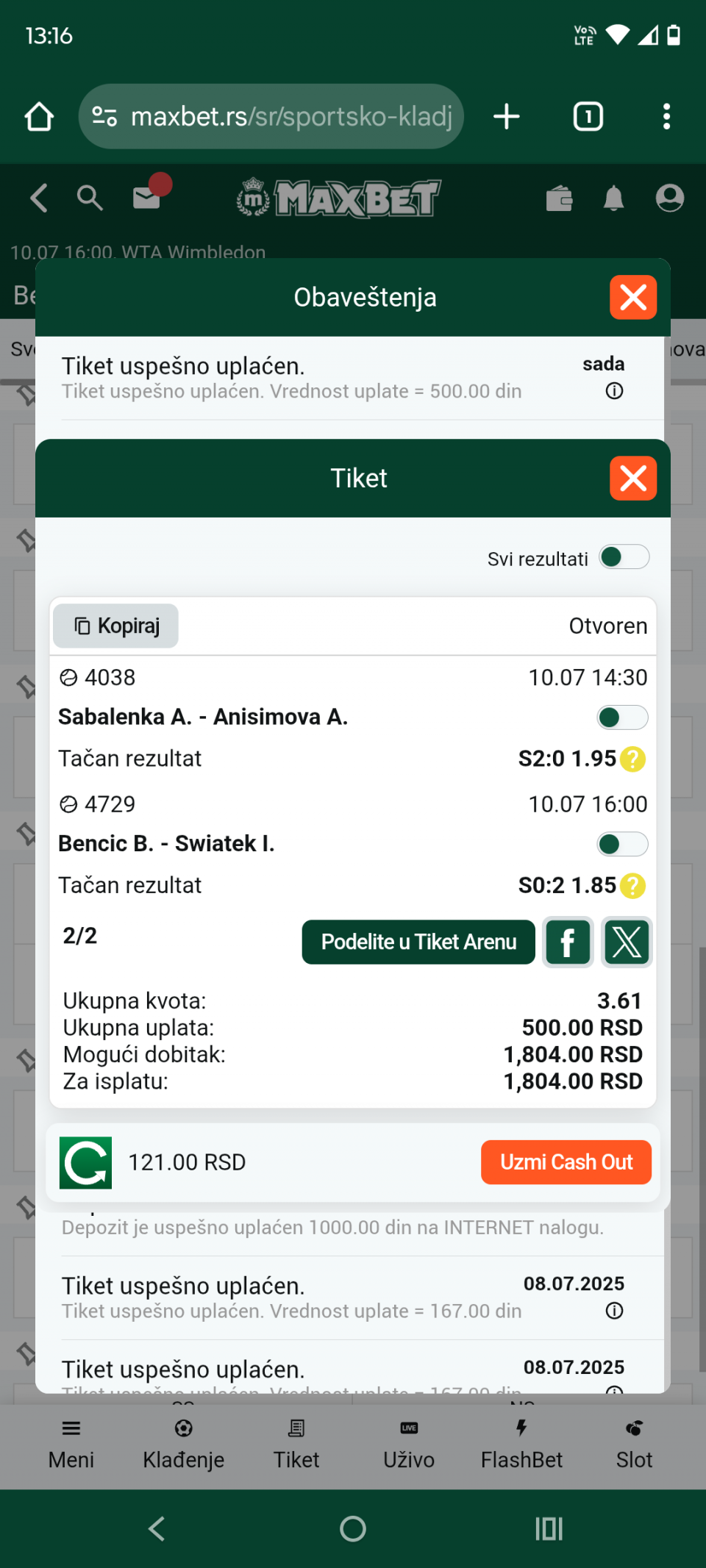Go to the browser home page
Screen dimensions: 706x1568
(x=39, y=116)
